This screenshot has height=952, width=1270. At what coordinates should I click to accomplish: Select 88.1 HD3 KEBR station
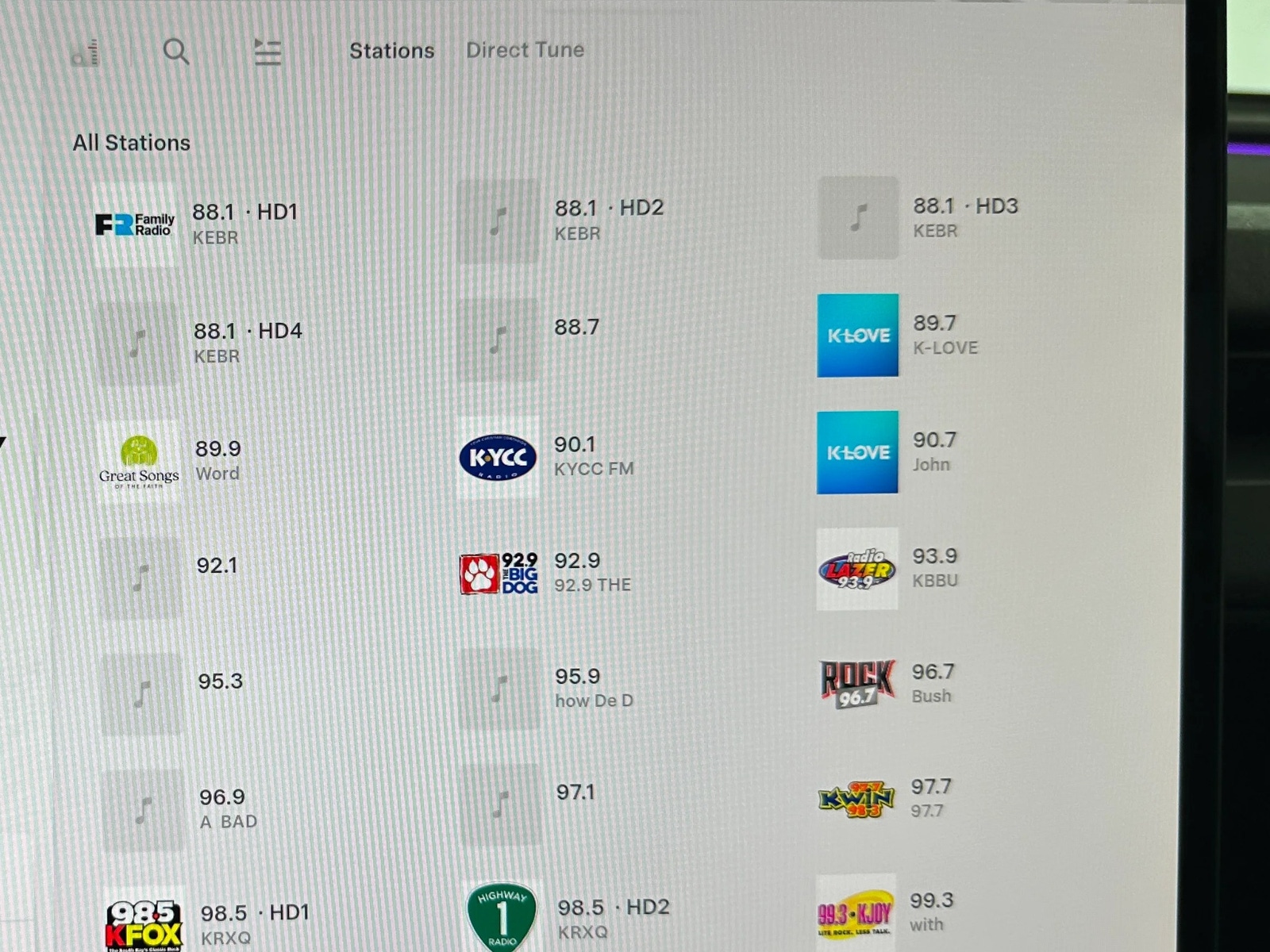click(858, 217)
